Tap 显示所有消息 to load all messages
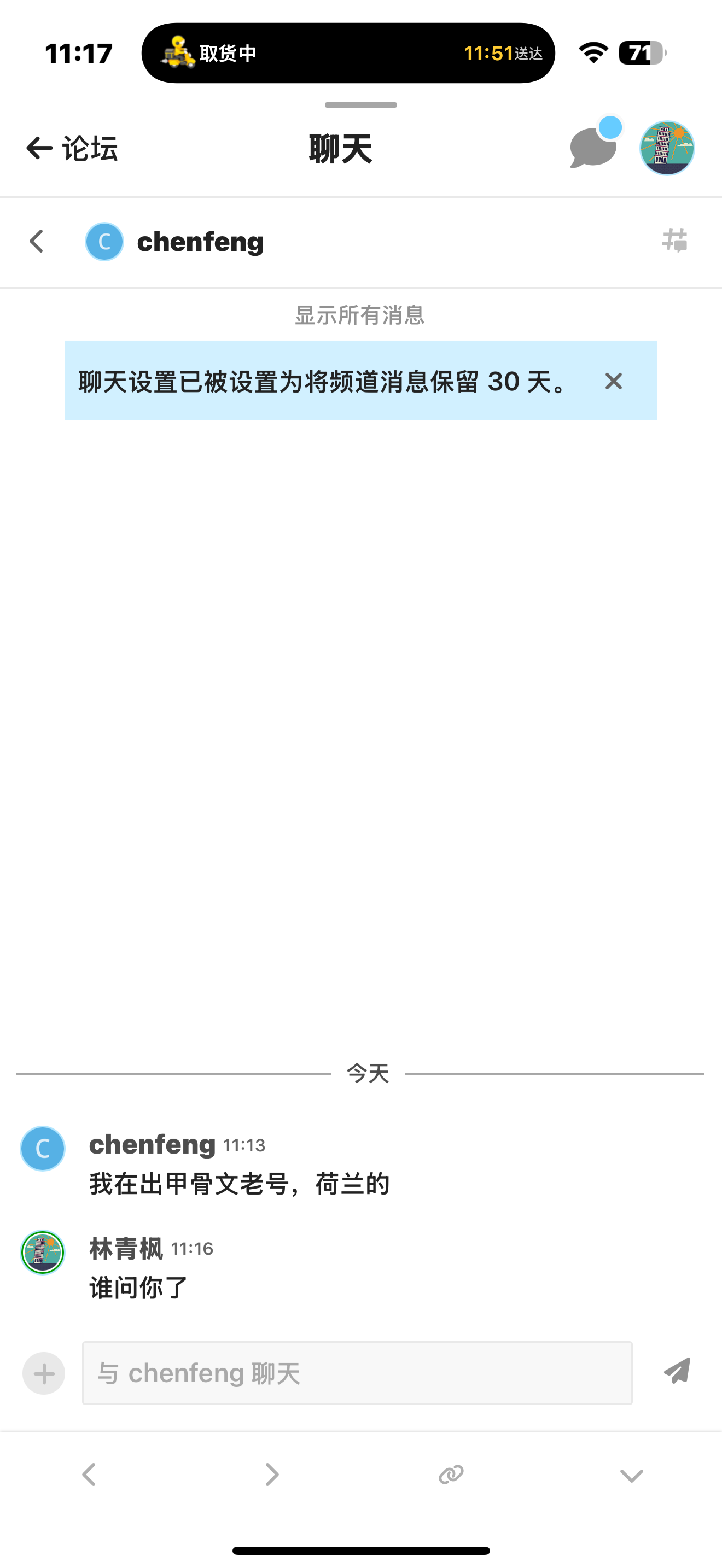 pos(360,315)
